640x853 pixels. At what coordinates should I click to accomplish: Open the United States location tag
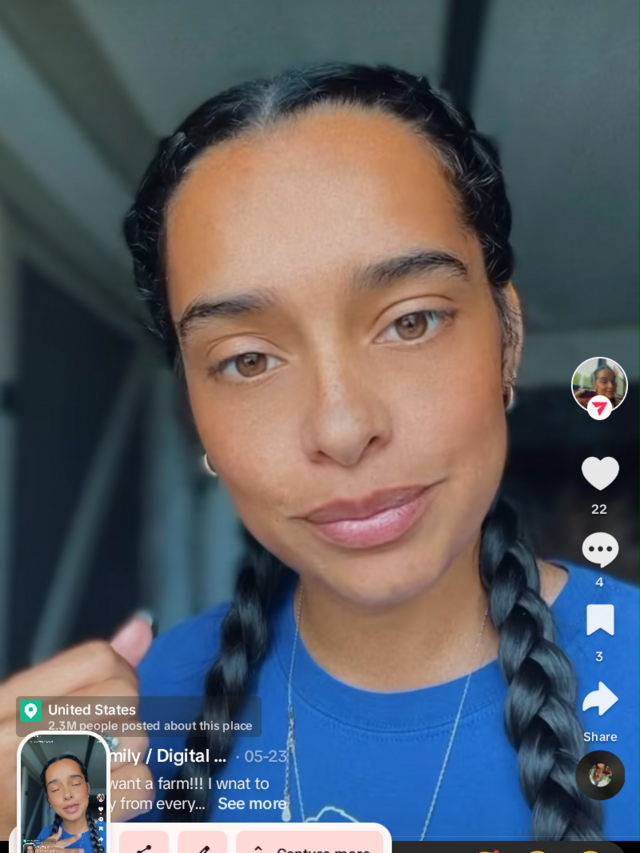(91, 710)
